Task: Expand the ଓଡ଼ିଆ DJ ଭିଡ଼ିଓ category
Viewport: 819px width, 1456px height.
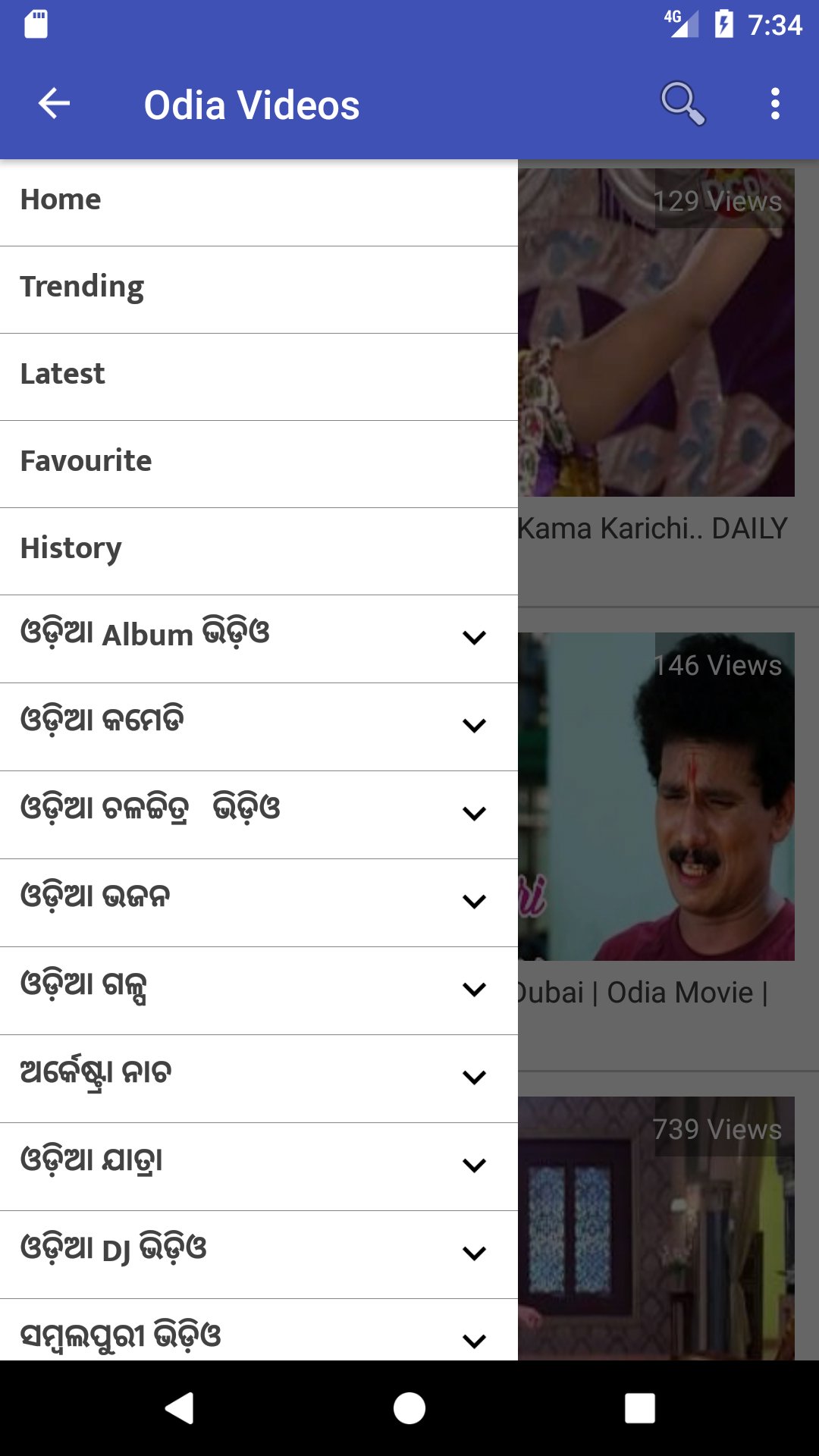Action: coord(474,1254)
